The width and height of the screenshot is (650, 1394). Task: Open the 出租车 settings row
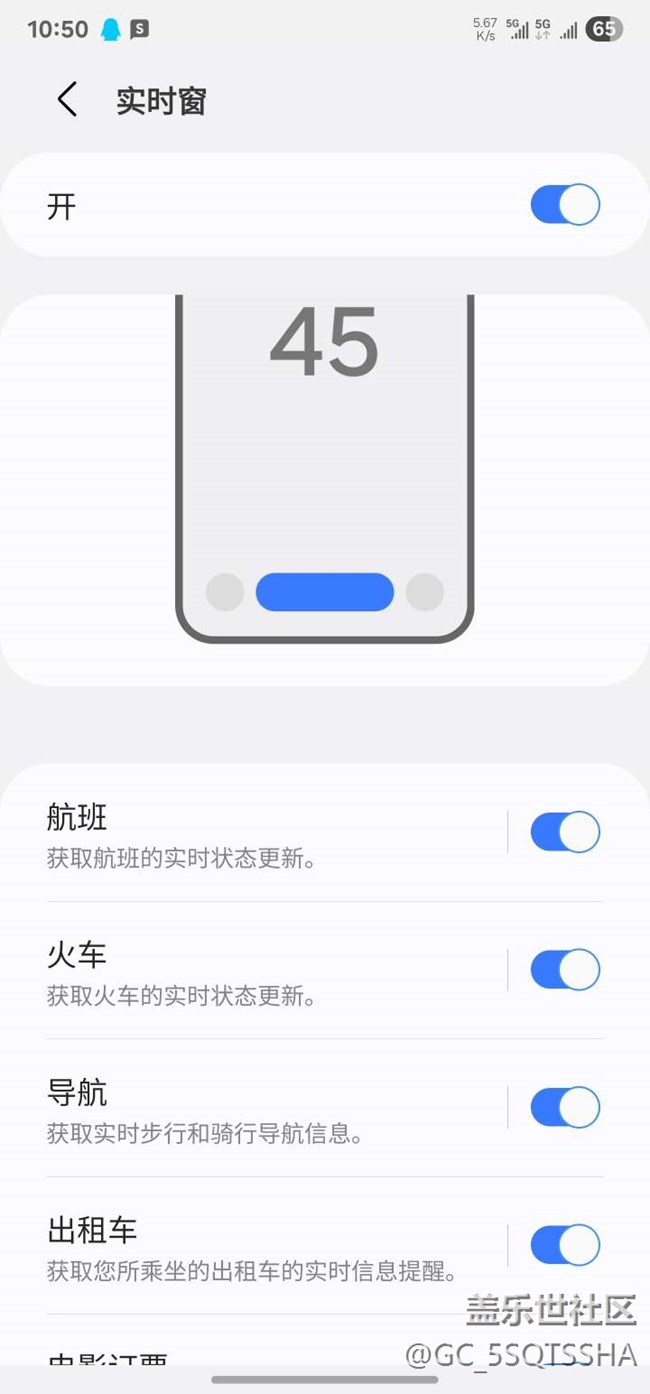(x=270, y=1247)
